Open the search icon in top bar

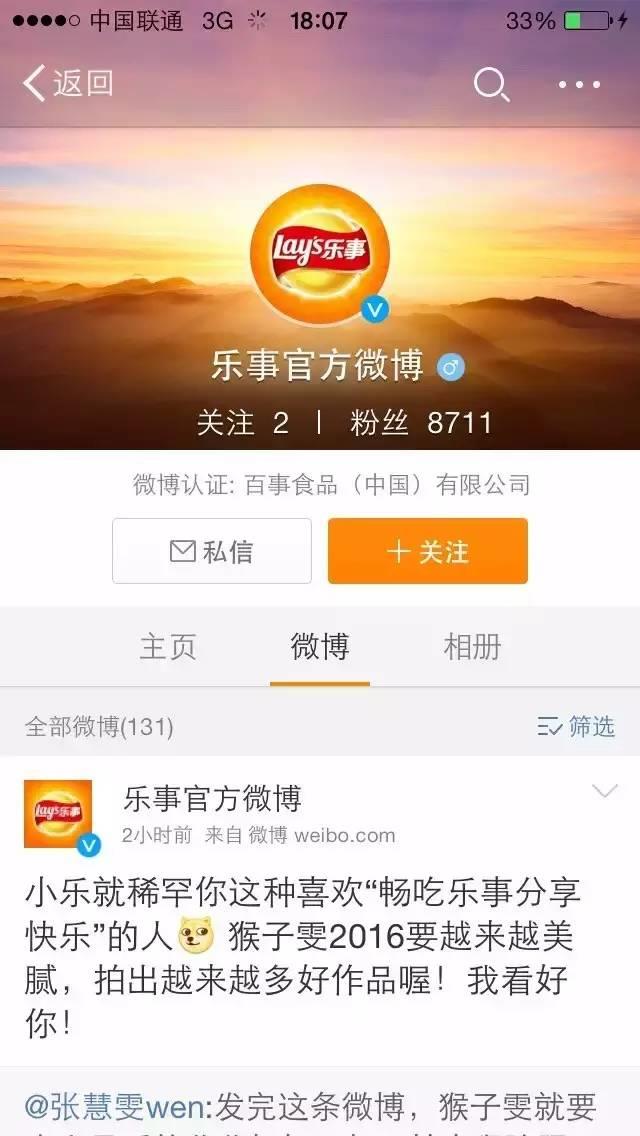(491, 85)
